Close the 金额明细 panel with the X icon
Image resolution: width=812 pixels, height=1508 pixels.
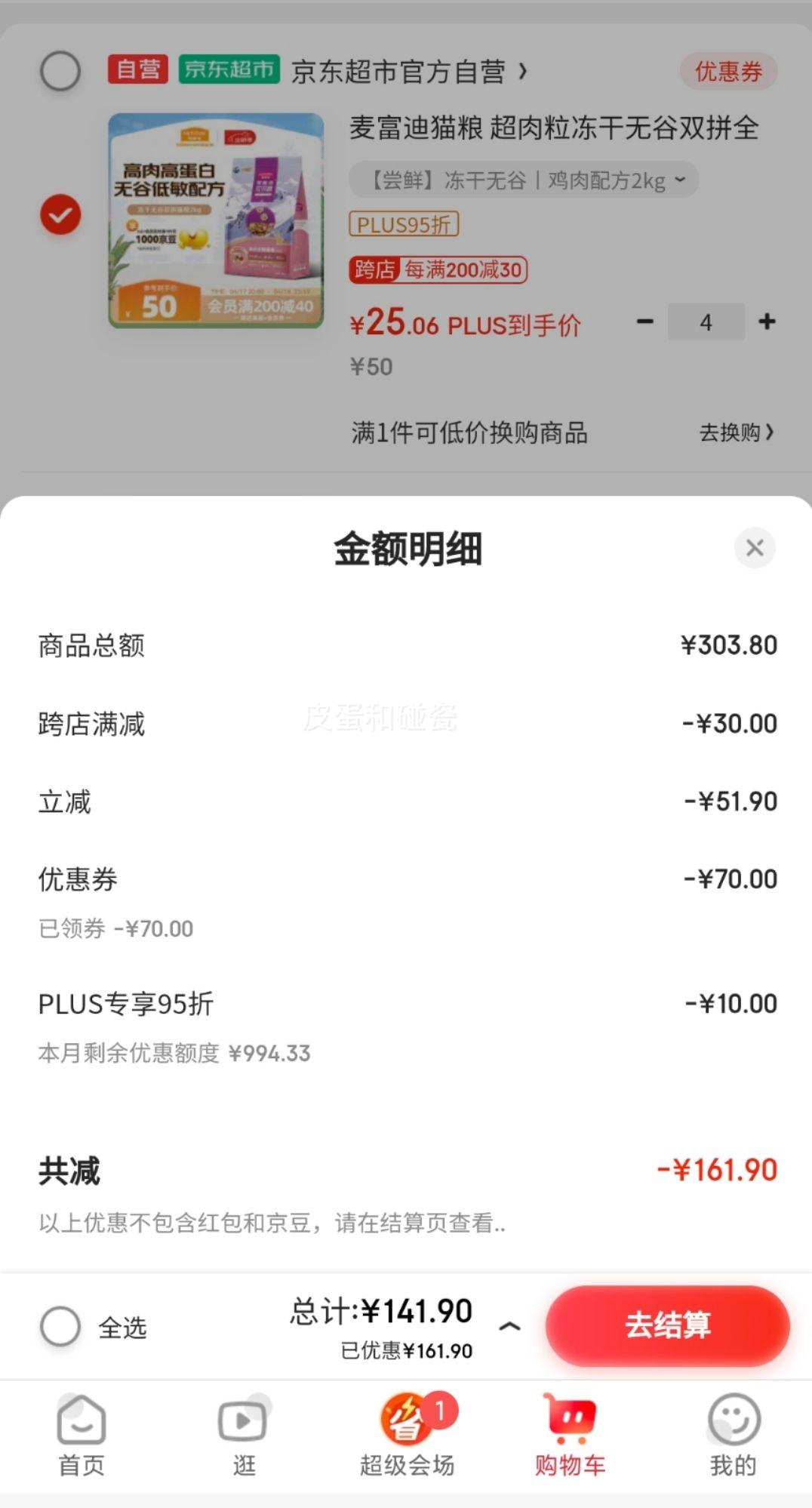click(x=754, y=549)
